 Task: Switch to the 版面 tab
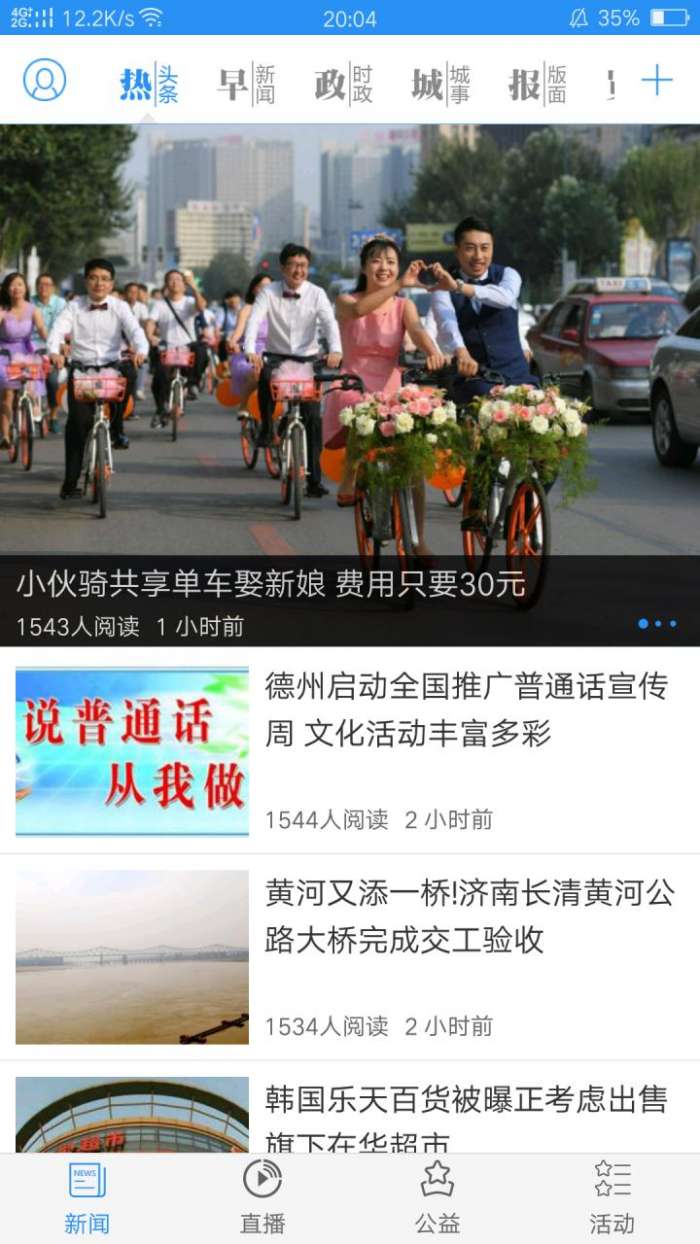[538, 84]
